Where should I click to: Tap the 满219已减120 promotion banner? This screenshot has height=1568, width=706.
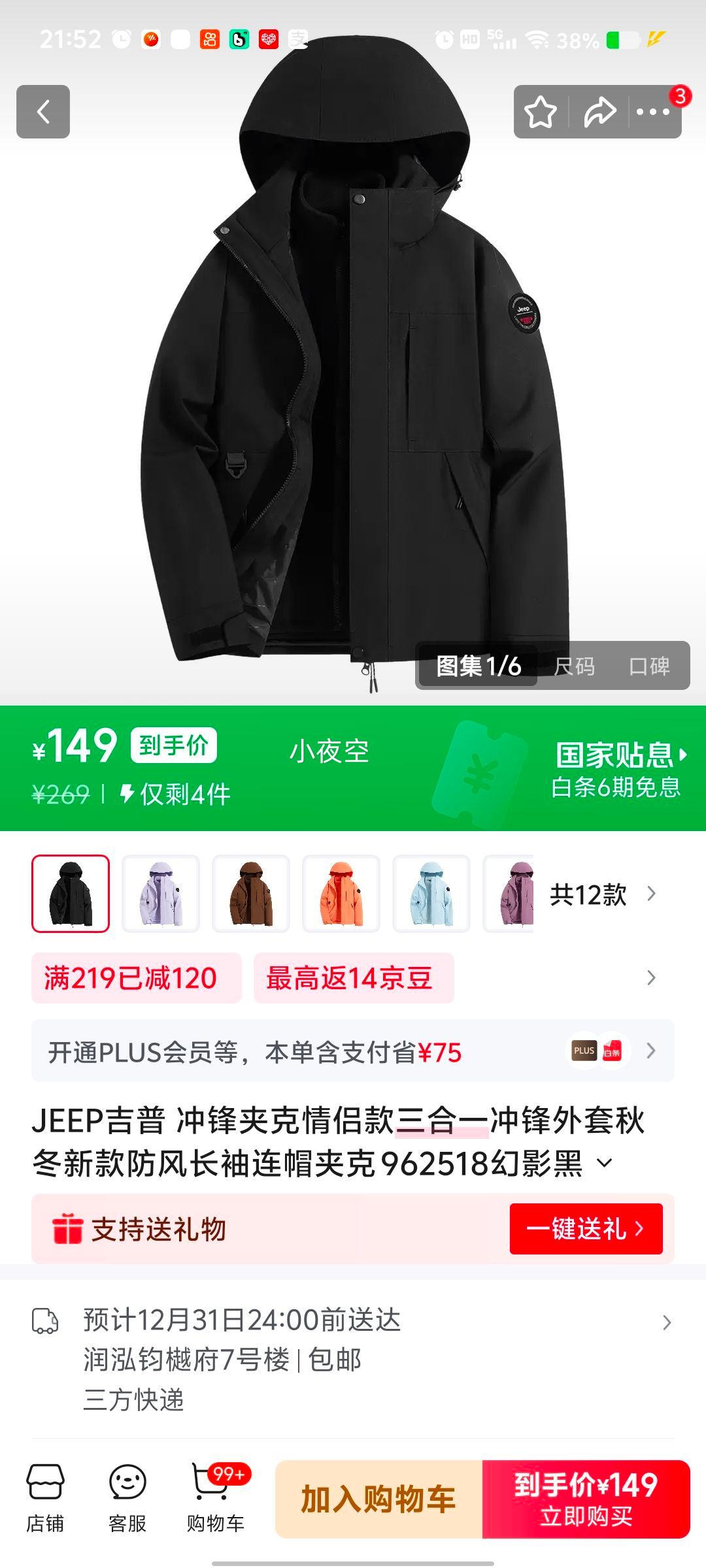[136, 977]
